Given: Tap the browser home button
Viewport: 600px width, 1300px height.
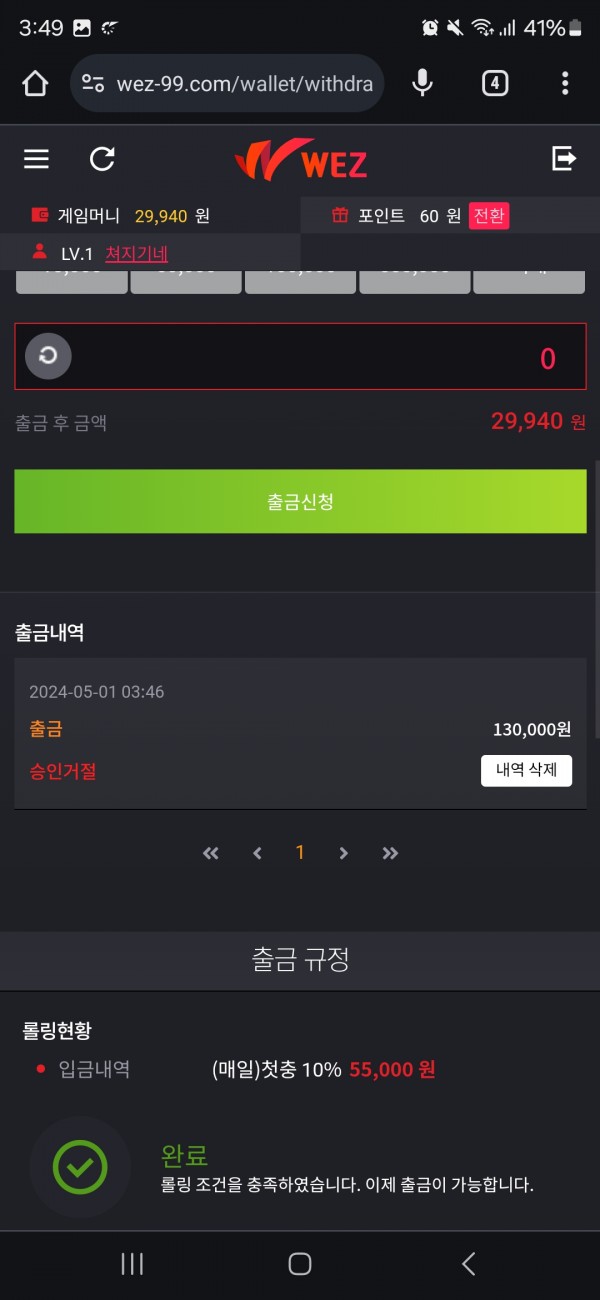Looking at the screenshot, I should click(x=35, y=84).
